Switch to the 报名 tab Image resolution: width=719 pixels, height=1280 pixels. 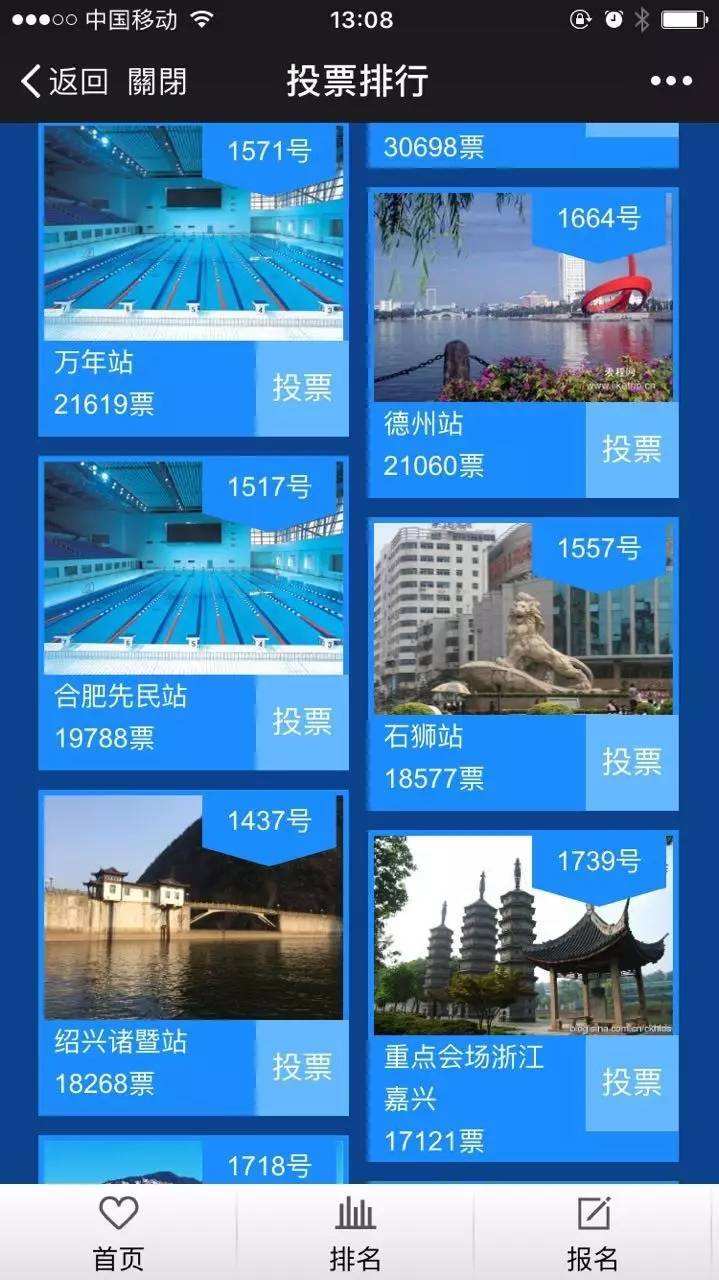593,1233
